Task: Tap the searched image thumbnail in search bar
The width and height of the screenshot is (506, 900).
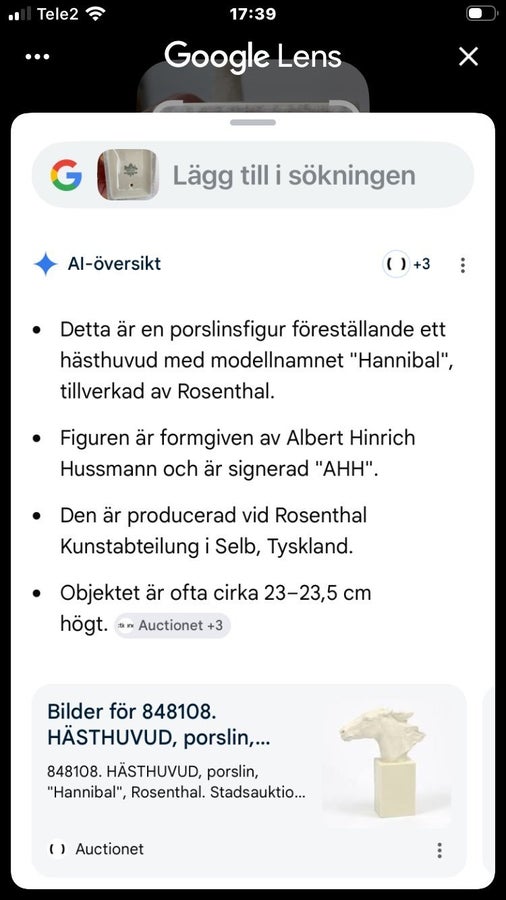Action: point(127,174)
